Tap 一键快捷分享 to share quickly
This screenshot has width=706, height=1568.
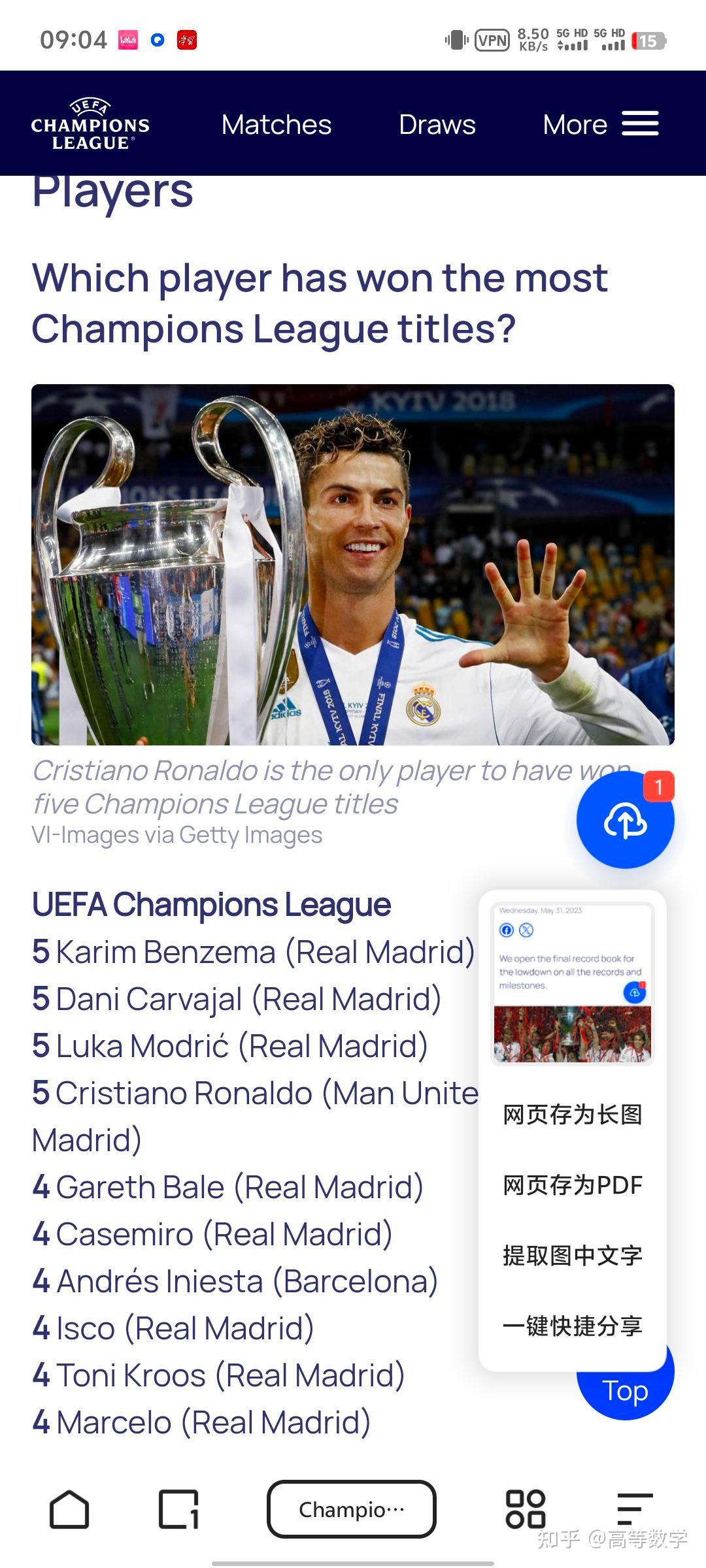point(572,1326)
